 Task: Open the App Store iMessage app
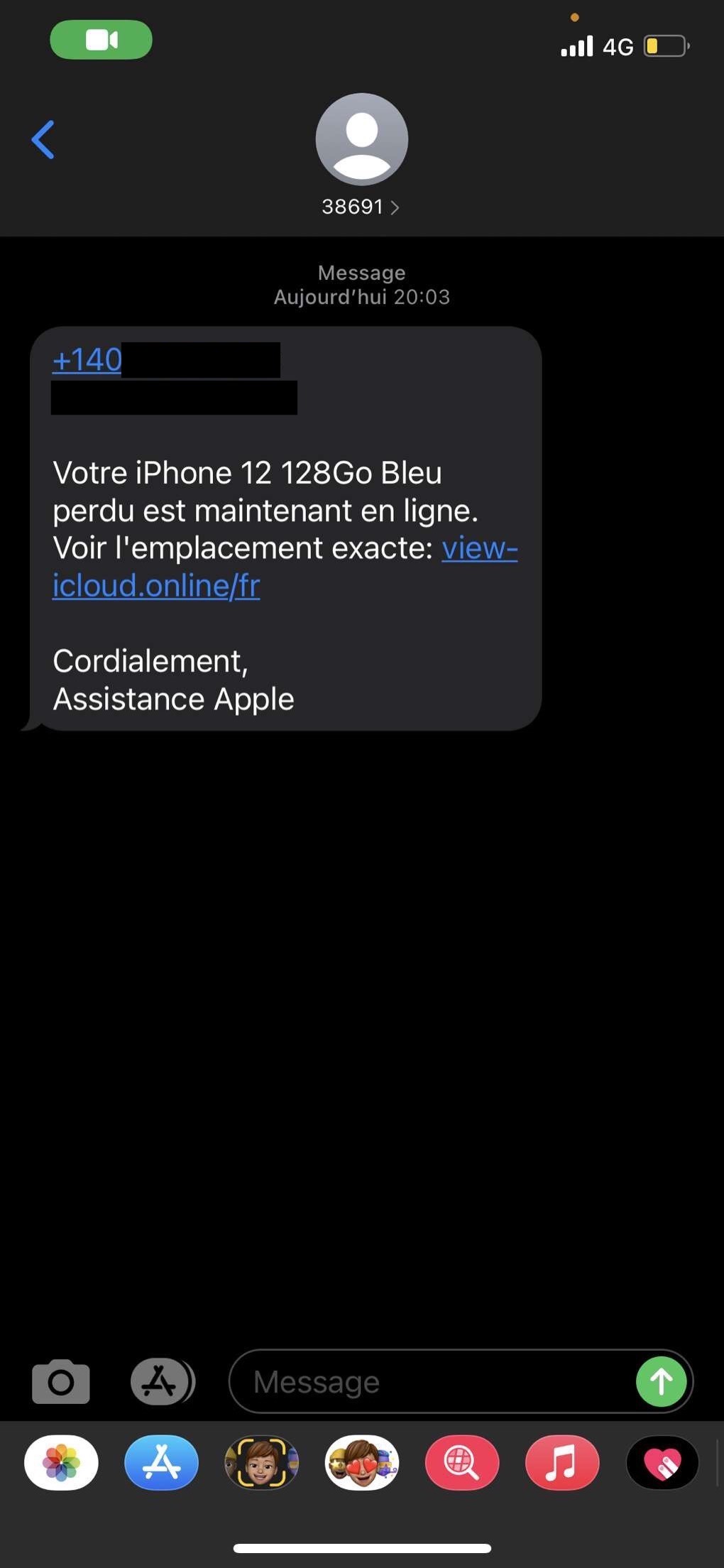(162, 1463)
